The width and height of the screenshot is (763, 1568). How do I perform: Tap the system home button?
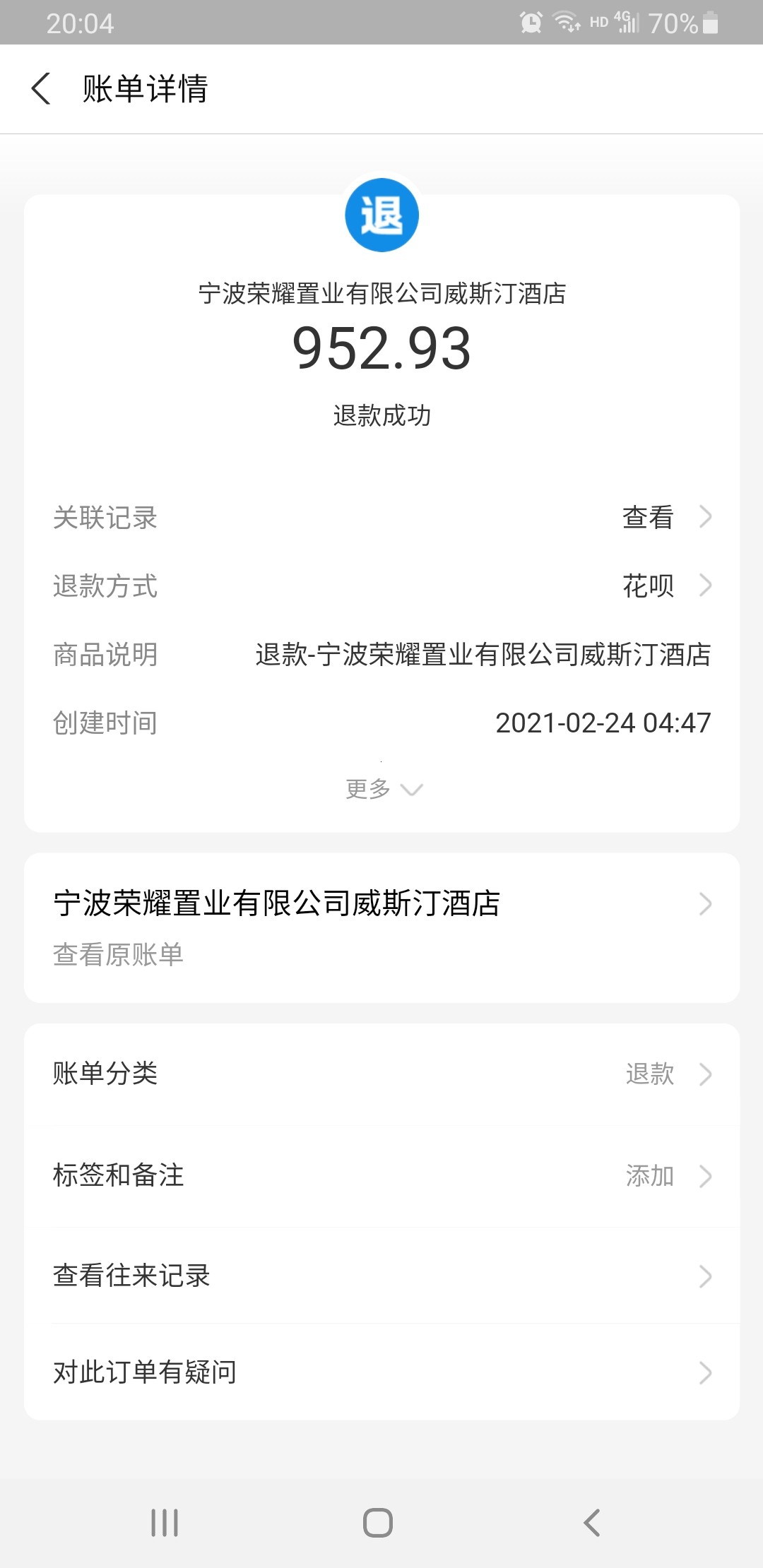pyautogui.click(x=378, y=1523)
